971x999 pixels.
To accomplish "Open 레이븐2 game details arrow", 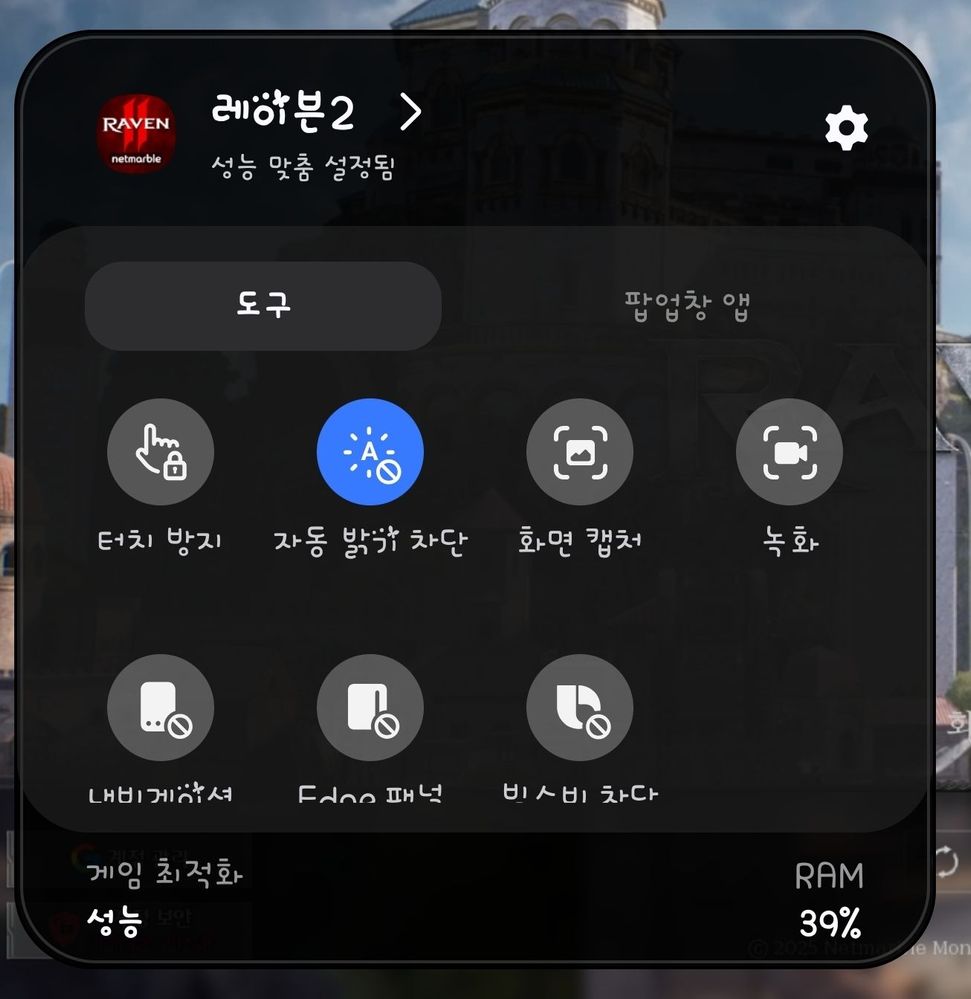I will [x=410, y=113].
